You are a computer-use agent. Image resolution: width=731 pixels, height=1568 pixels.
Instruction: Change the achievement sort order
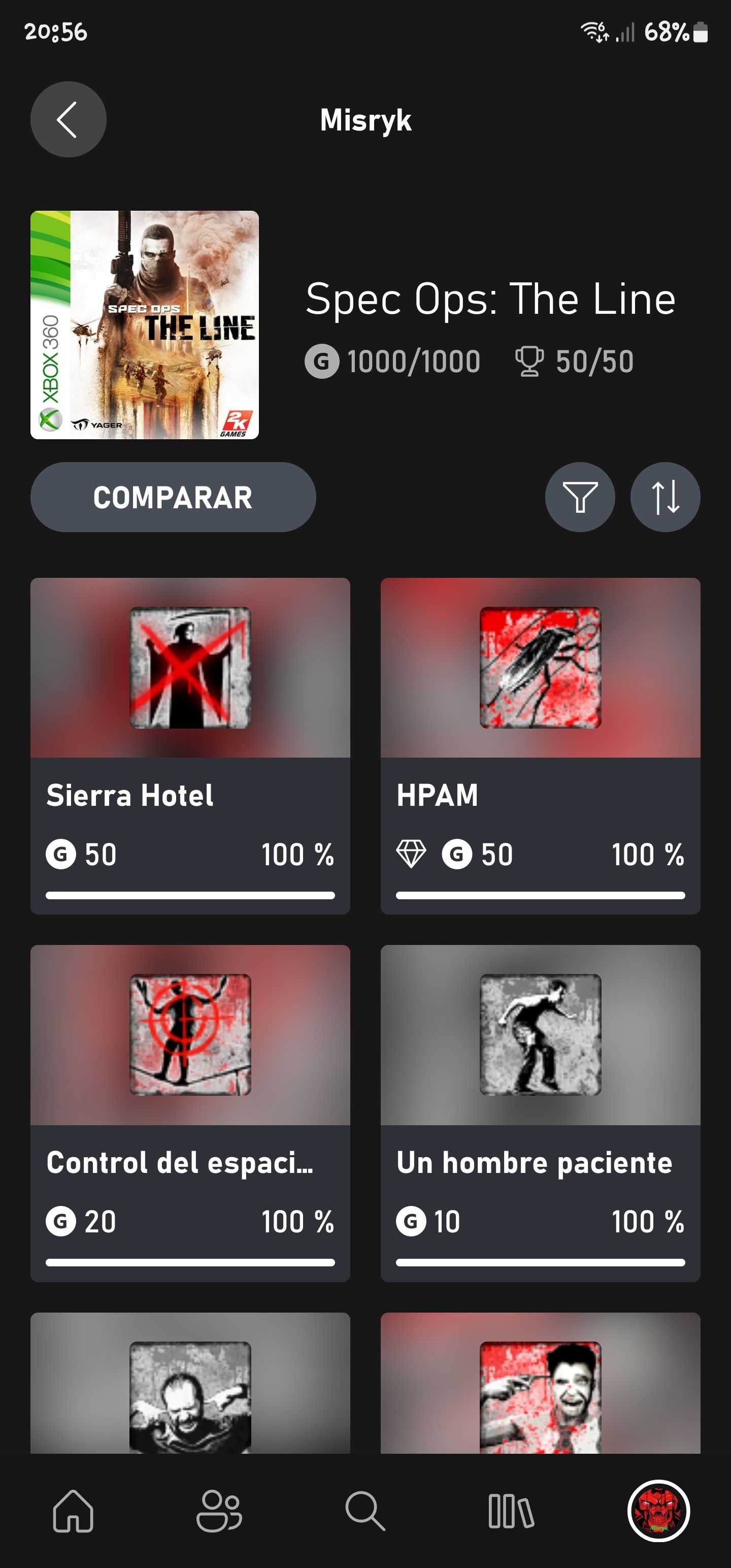[664, 497]
